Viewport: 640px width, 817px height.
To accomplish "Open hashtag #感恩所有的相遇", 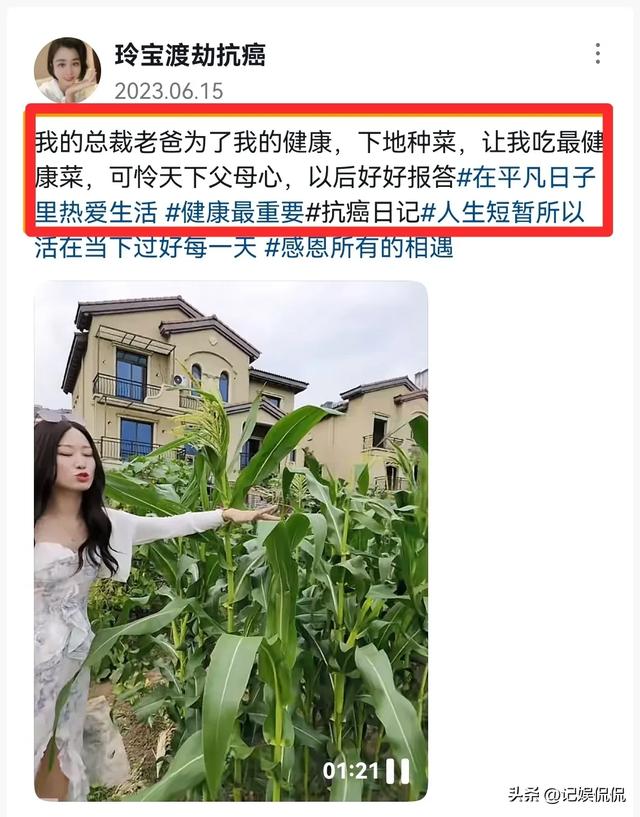I will (x=358, y=247).
